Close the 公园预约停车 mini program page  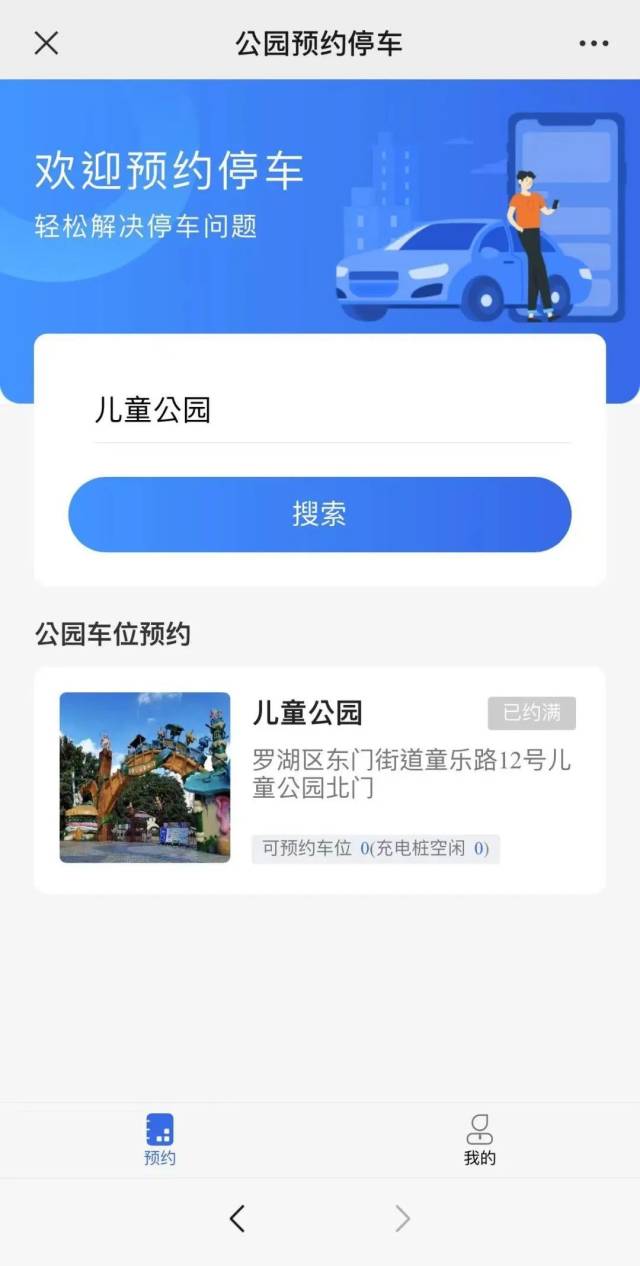[x=46, y=43]
